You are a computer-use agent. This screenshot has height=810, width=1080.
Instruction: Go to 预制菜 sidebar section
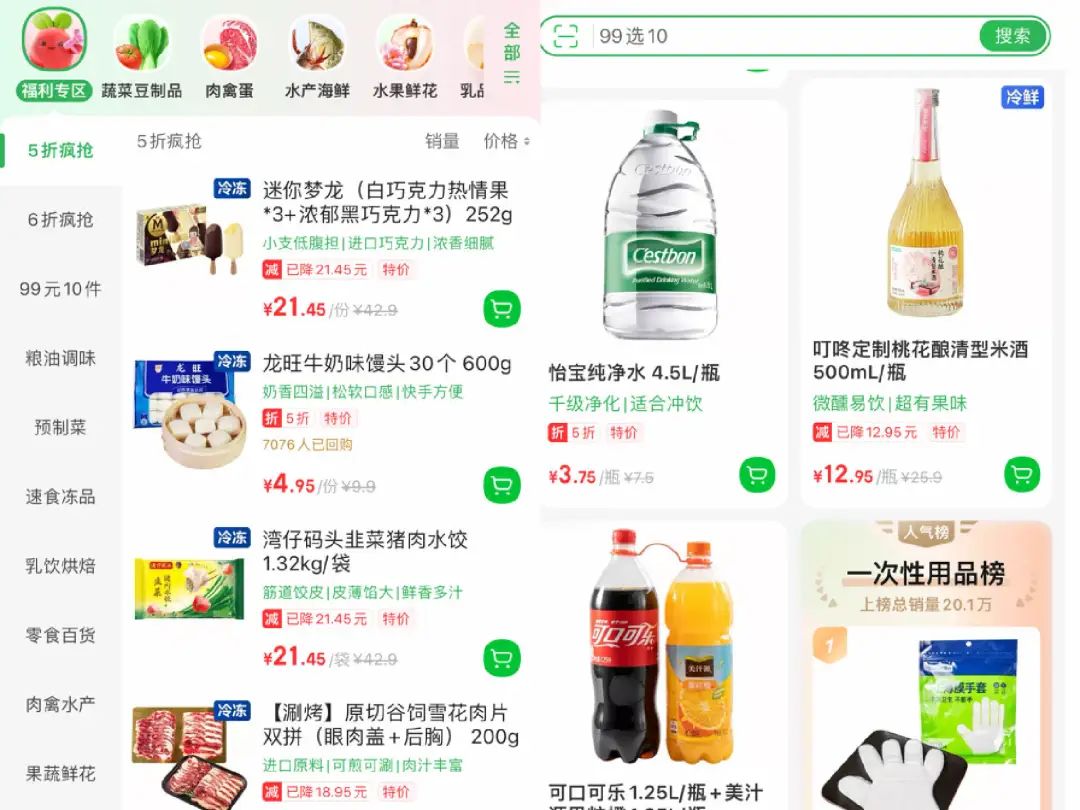60,427
